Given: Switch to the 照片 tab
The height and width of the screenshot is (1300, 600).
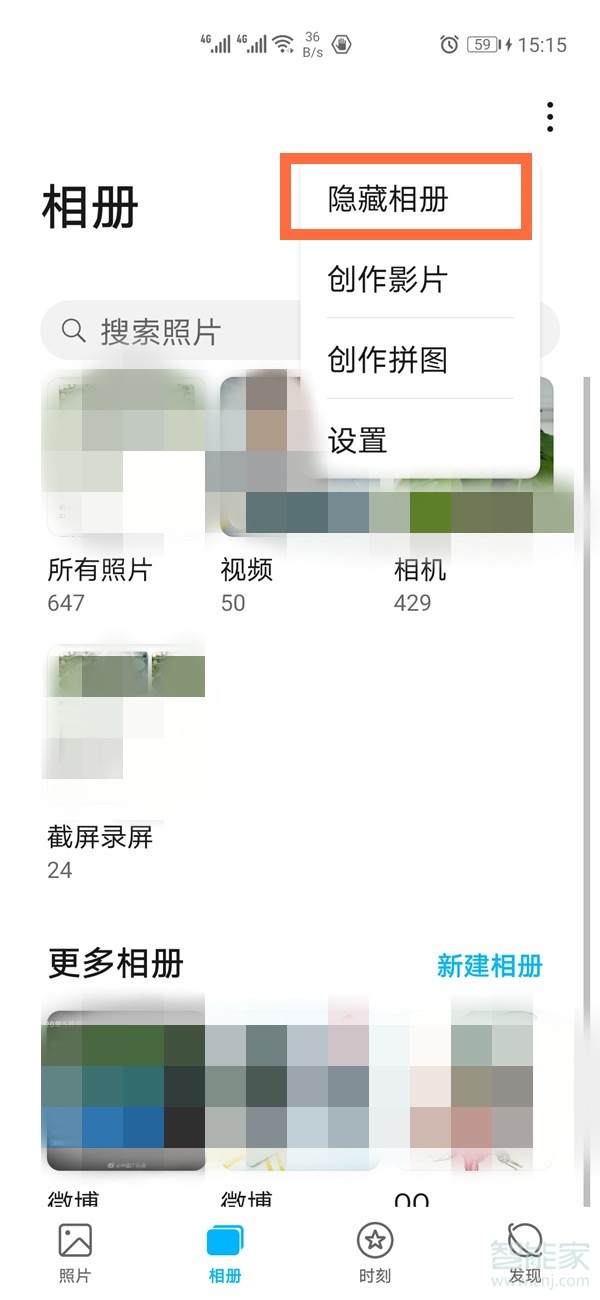Looking at the screenshot, I should coord(75,1251).
